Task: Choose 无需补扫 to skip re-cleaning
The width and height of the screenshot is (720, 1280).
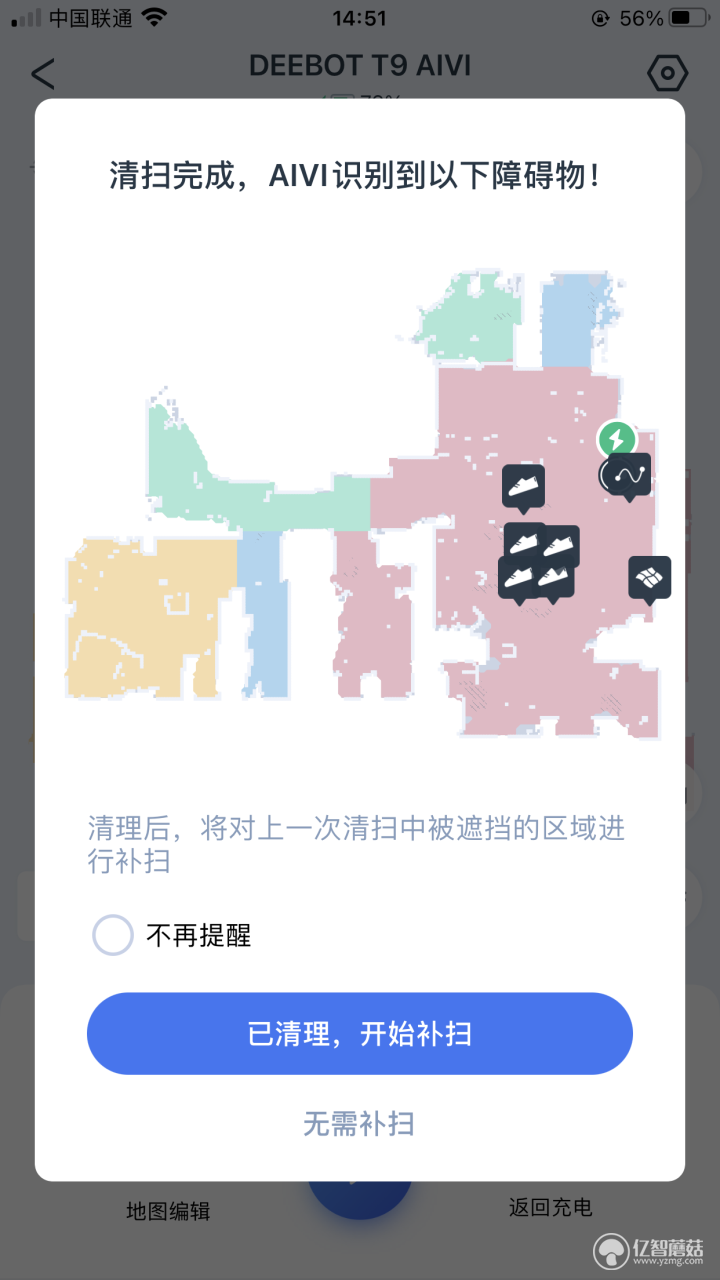Action: click(359, 1124)
